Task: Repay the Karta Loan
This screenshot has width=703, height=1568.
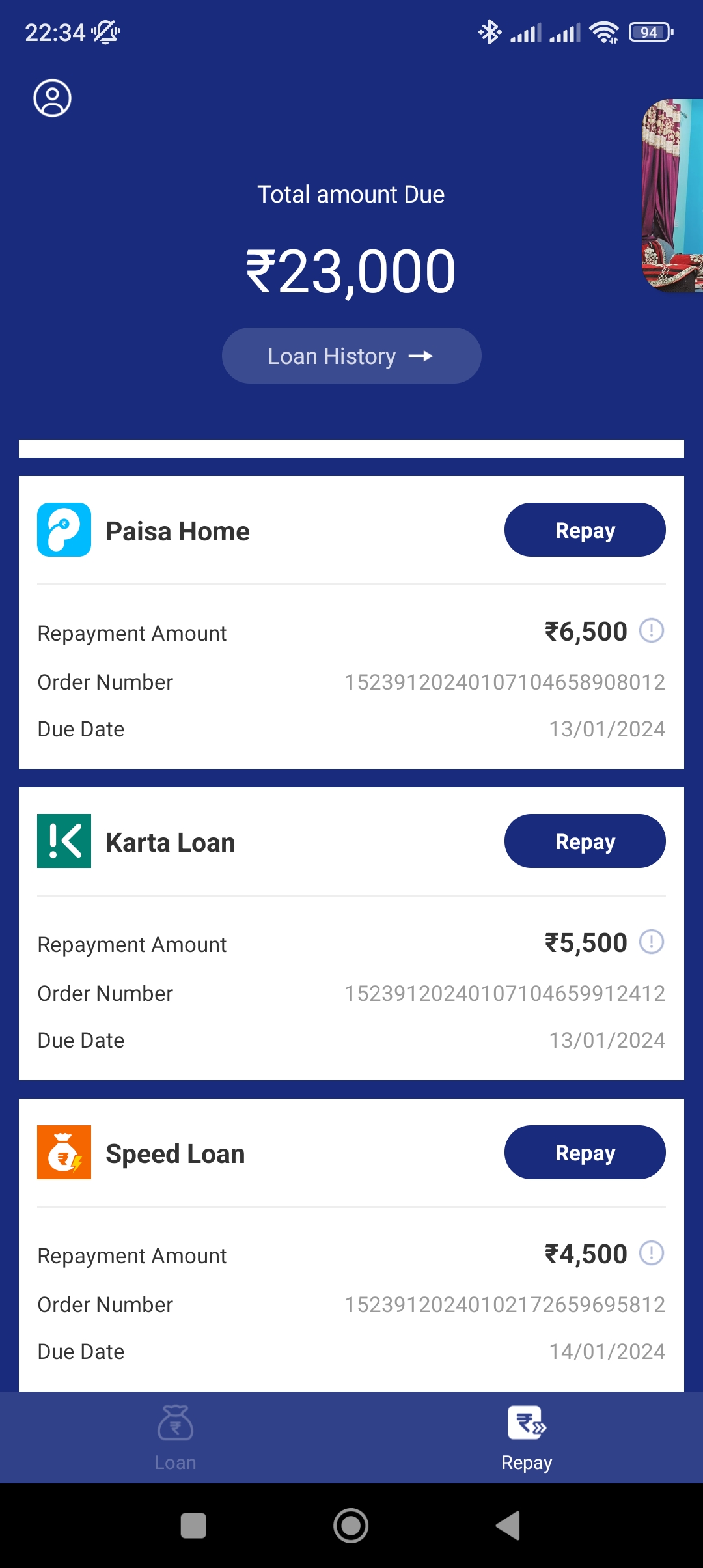Action: point(585,841)
